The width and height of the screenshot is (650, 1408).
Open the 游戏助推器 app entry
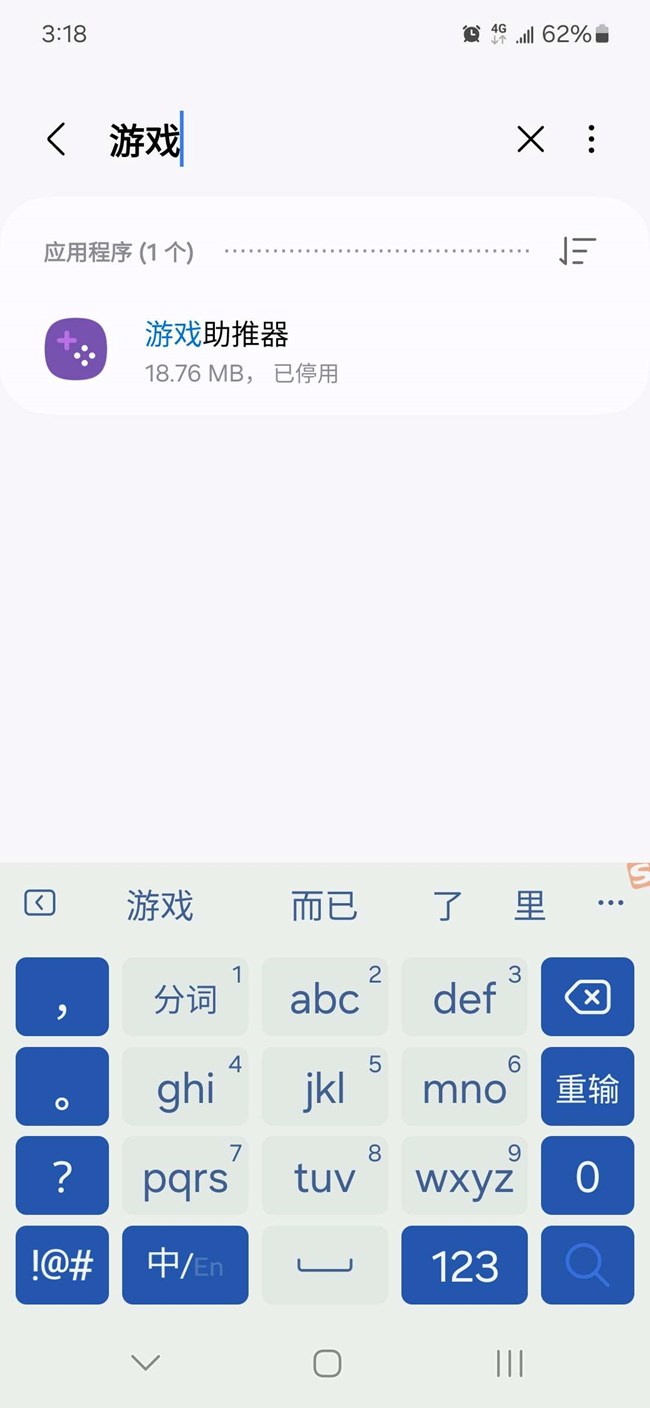(x=325, y=350)
